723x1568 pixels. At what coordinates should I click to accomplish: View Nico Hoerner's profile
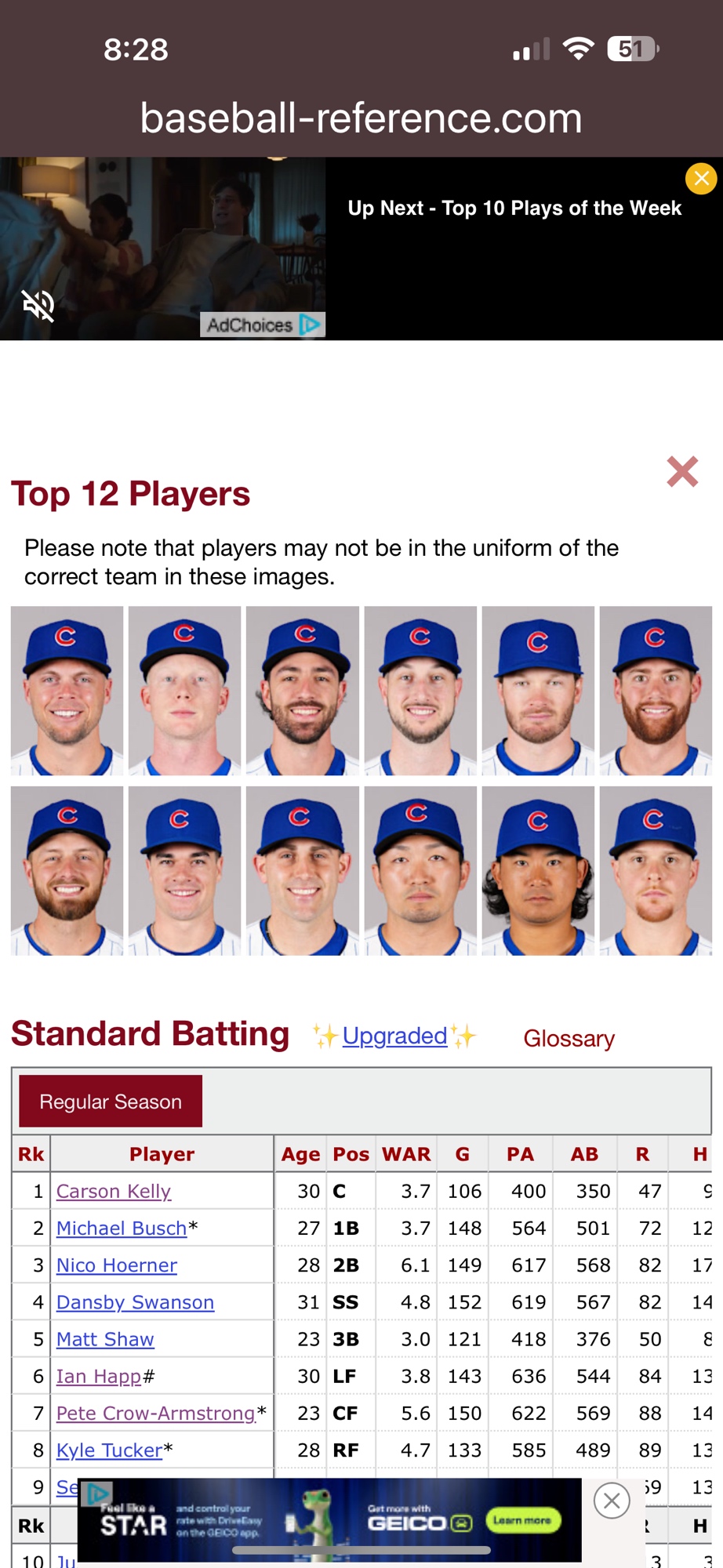(x=117, y=1265)
